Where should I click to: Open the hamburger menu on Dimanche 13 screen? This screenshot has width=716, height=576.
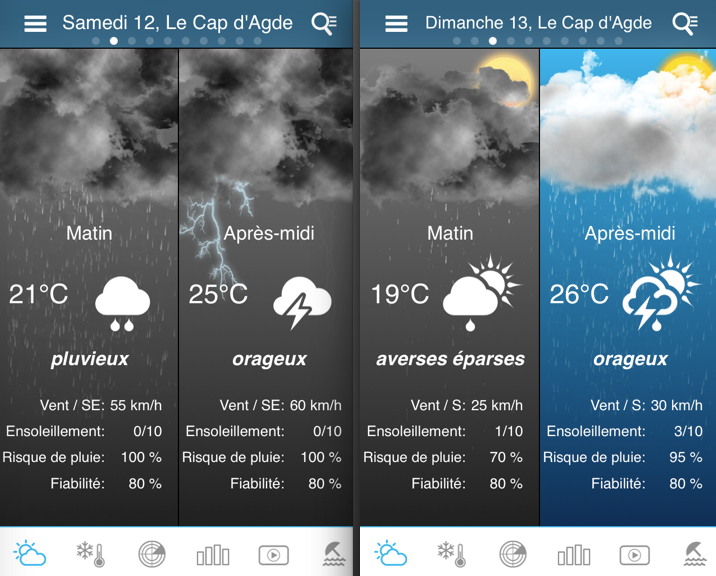click(396, 23)
